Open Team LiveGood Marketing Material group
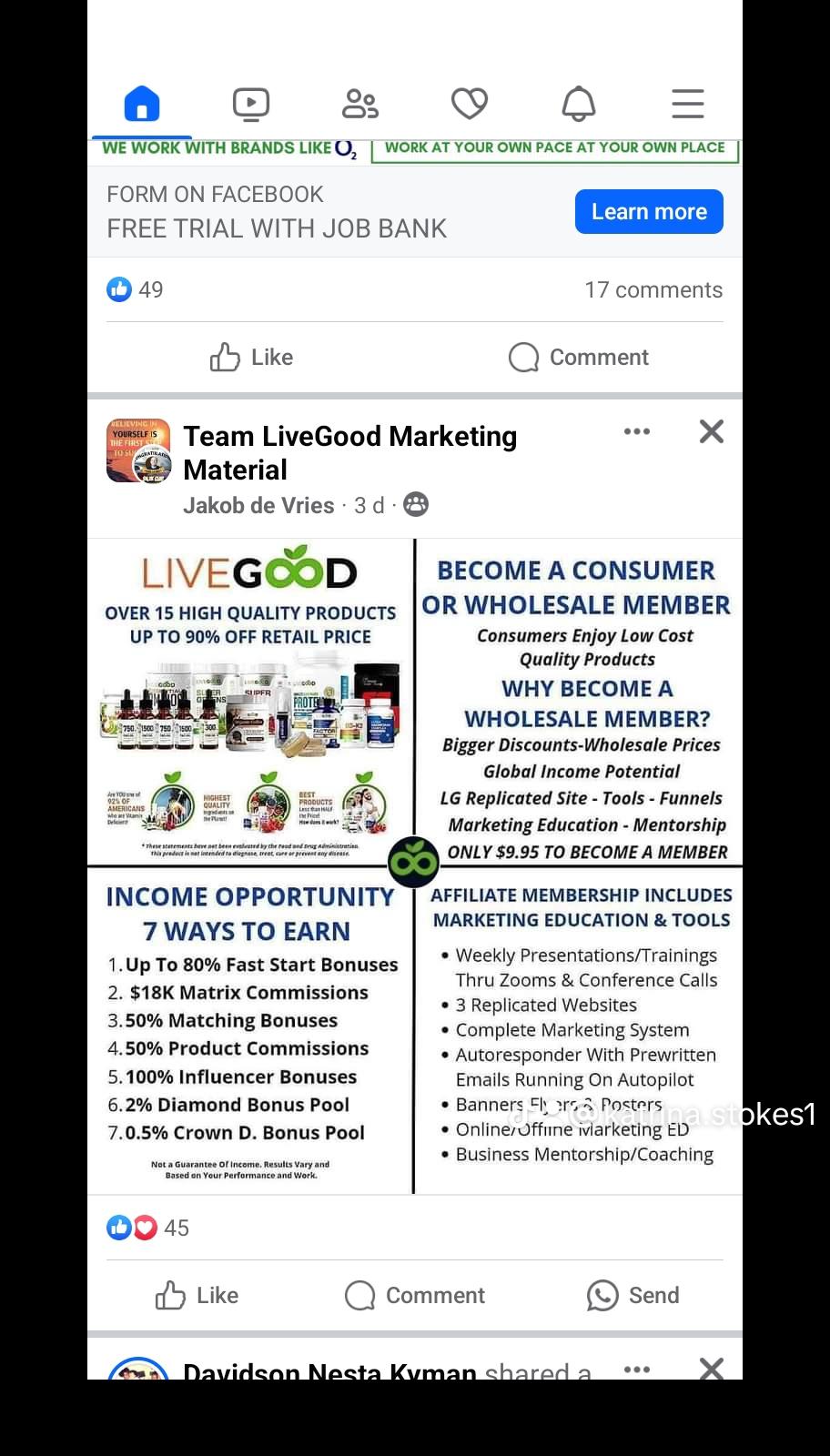 tap(350, 452)
